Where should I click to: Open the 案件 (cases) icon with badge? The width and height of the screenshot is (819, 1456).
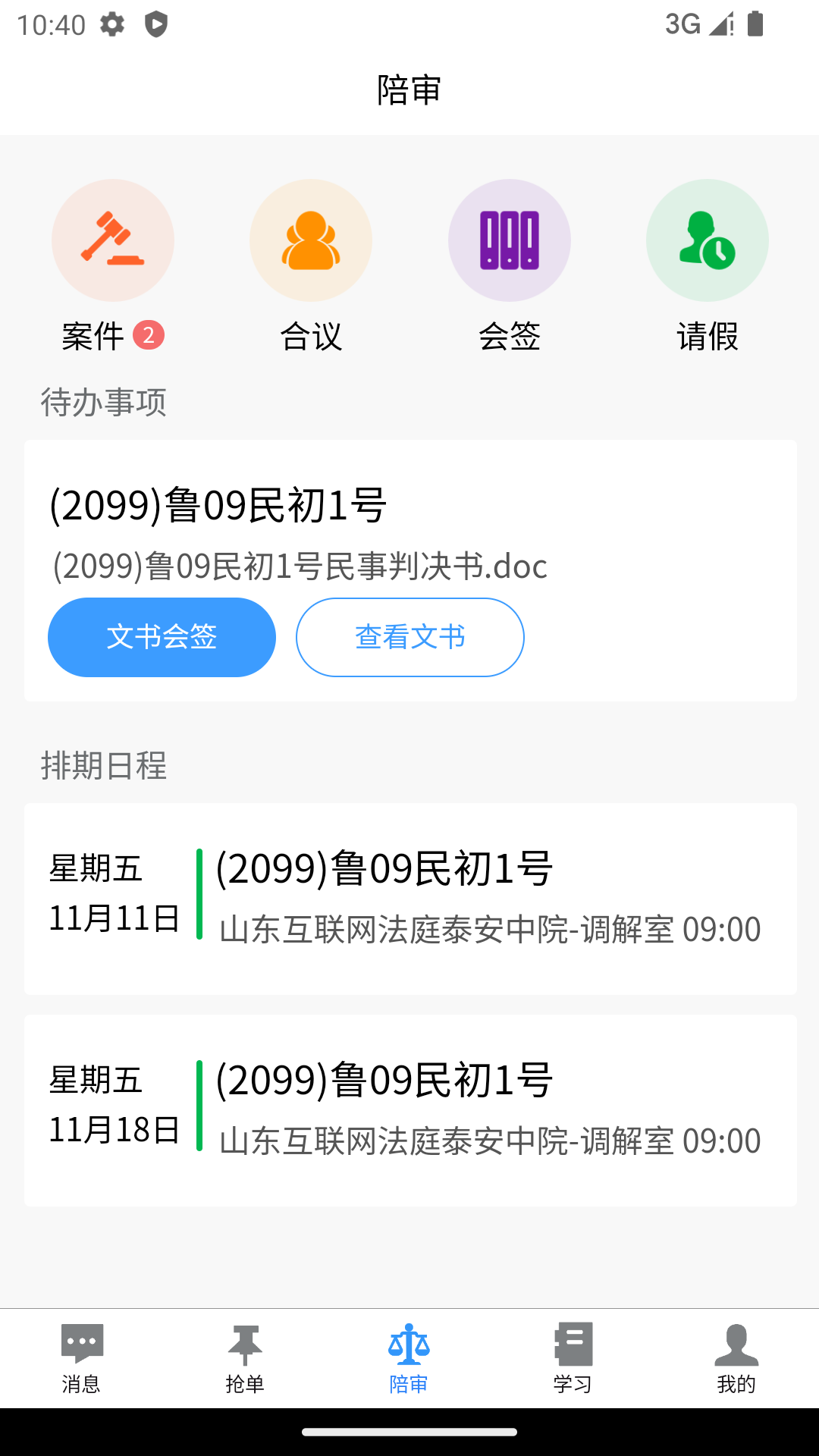[x=112, y=240]
